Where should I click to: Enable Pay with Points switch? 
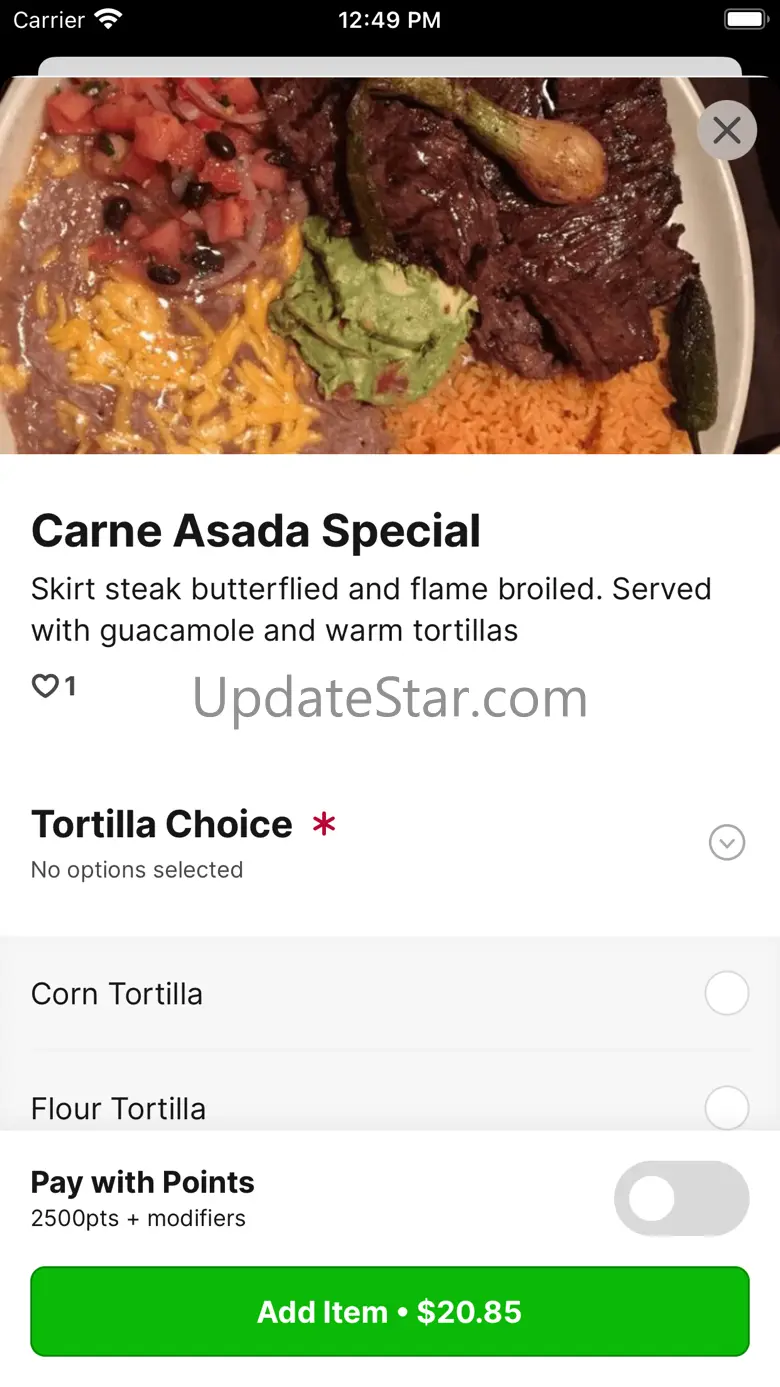[682, 1198]
